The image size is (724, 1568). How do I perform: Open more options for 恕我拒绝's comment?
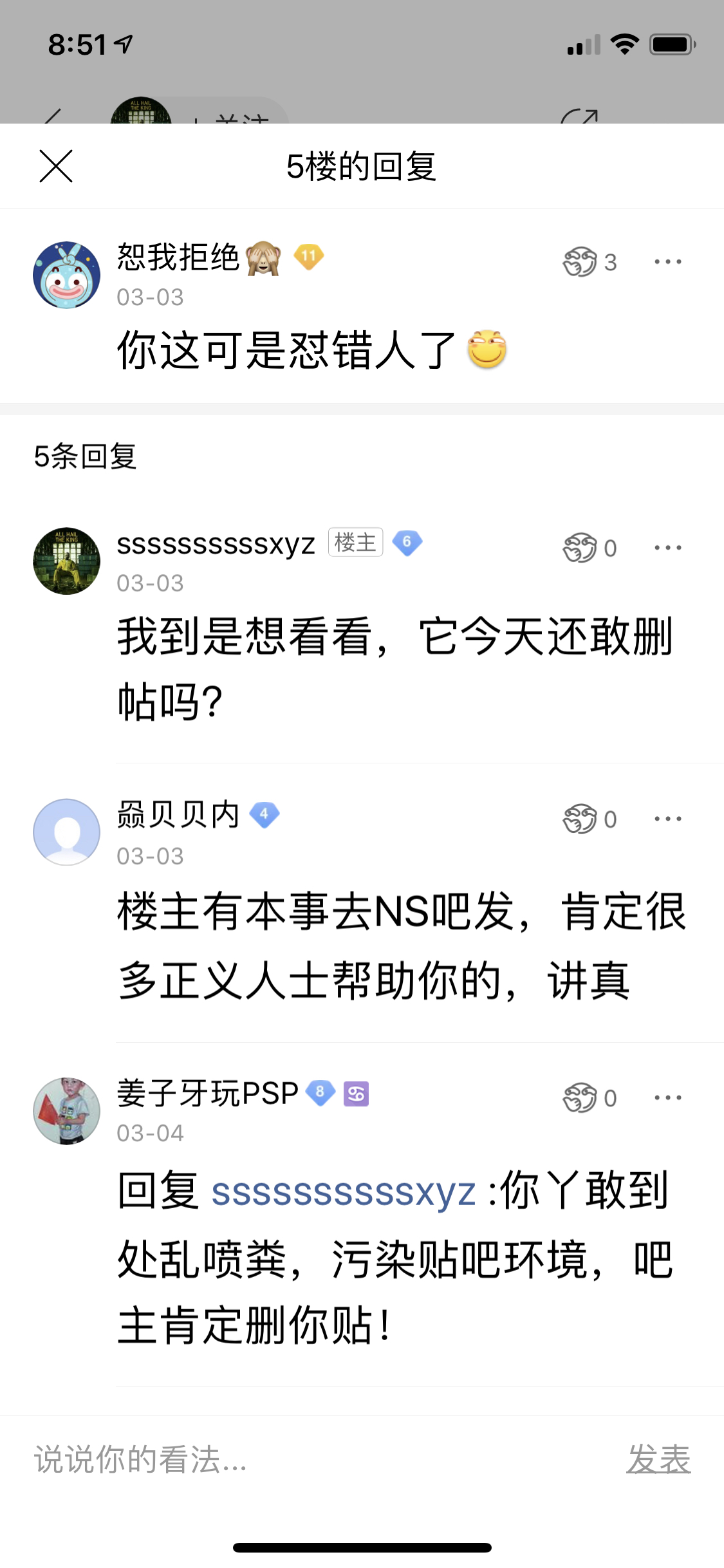(667, 262)
